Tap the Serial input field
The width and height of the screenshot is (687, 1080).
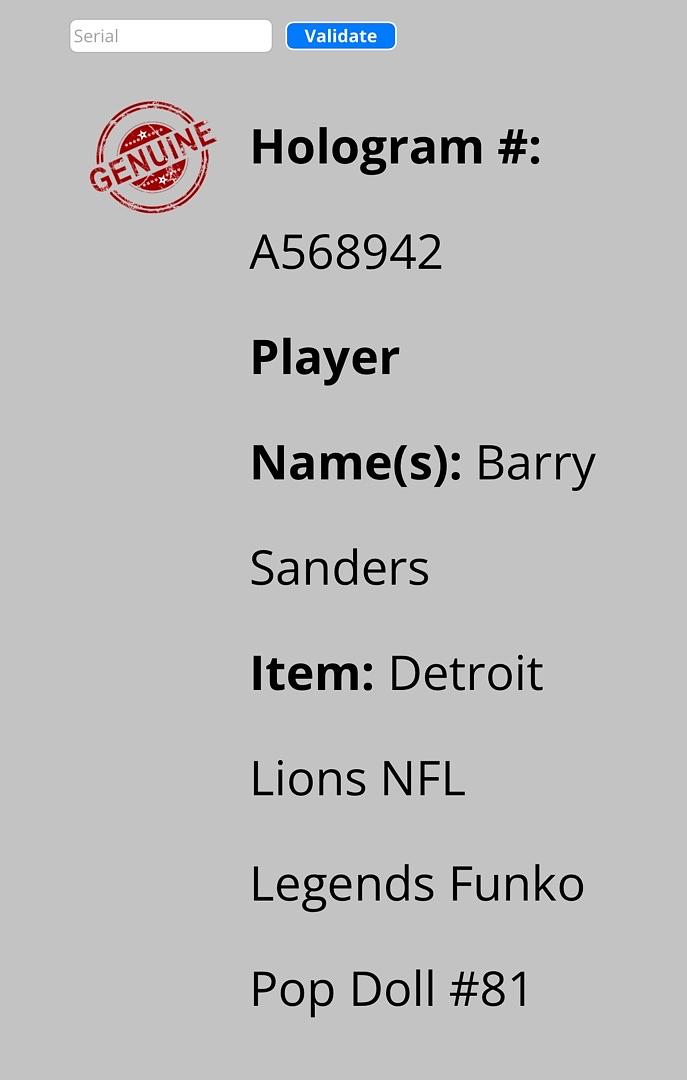click(170, 36)
